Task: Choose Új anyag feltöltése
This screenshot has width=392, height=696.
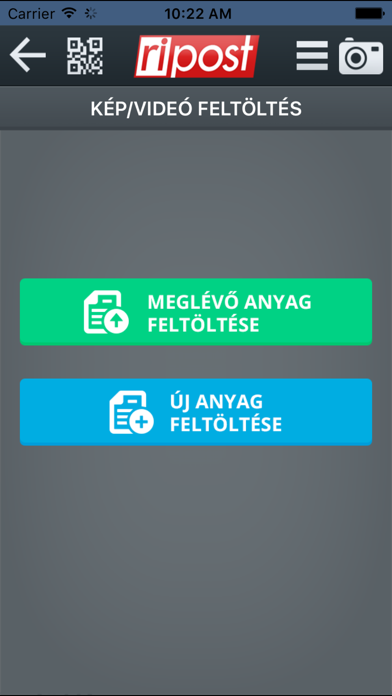Action: pyautogui.click(x=196, y=412)
